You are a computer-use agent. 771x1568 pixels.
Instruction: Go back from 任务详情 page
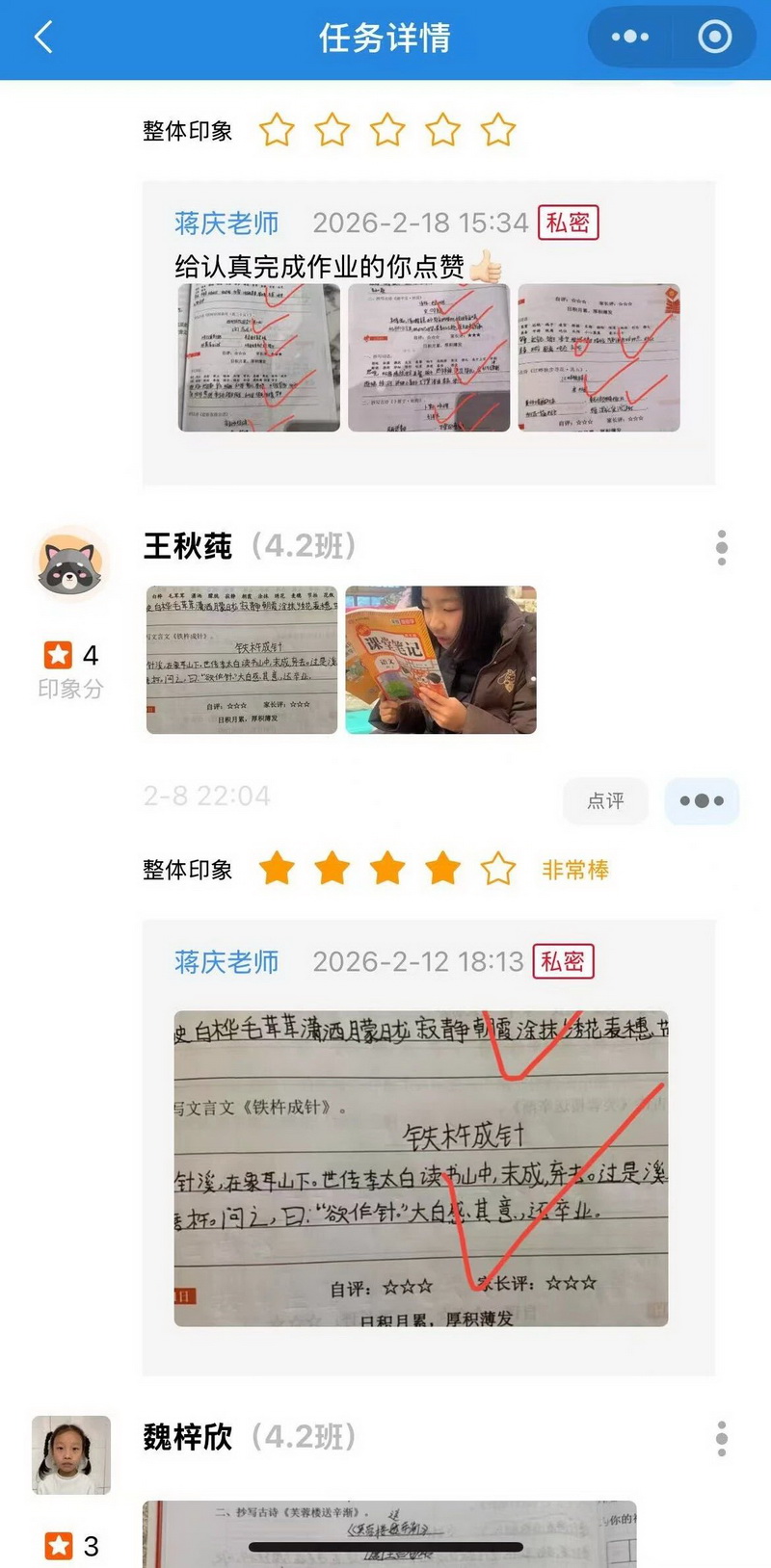(43, 38)
